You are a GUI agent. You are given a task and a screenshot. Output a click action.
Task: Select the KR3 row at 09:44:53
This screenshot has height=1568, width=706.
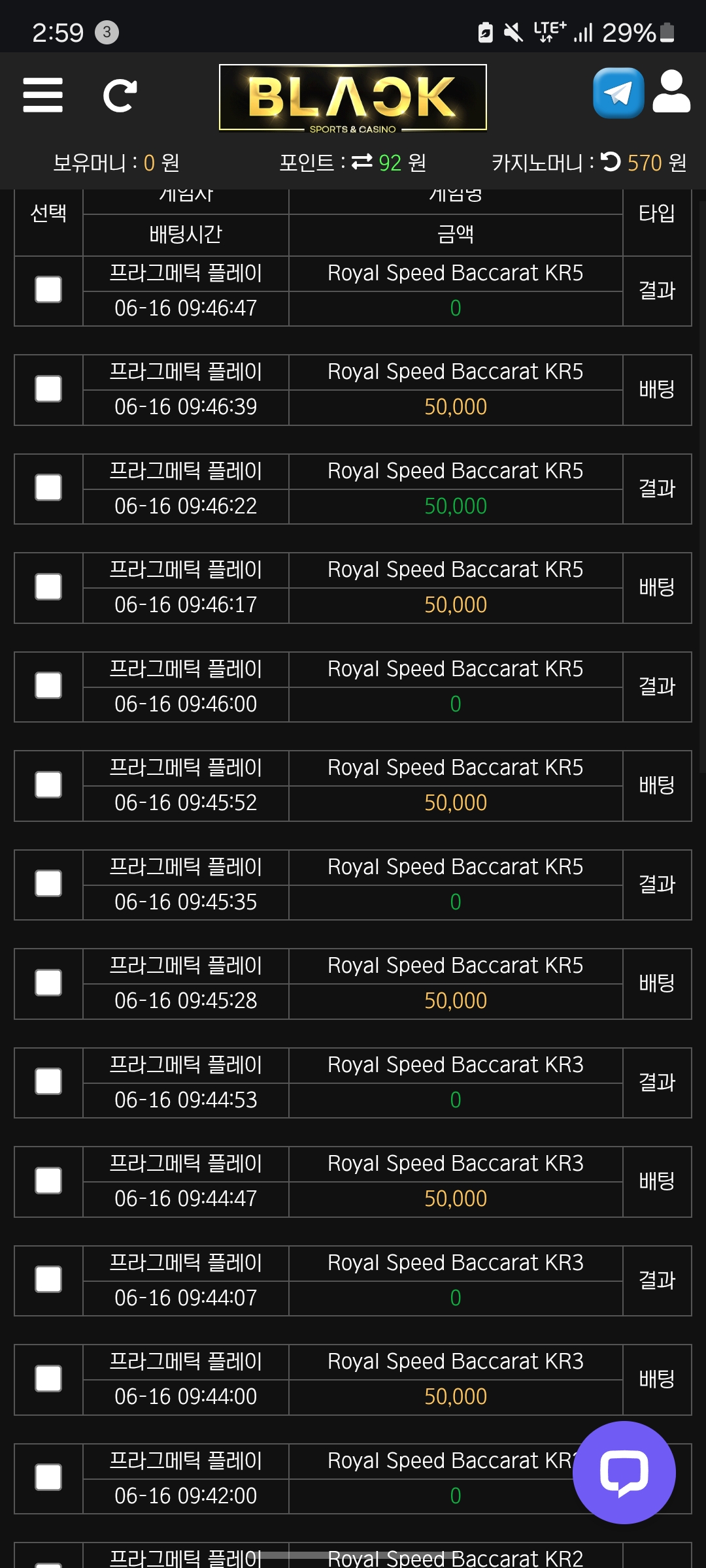pyautogui.click(x=48, y=1081)
